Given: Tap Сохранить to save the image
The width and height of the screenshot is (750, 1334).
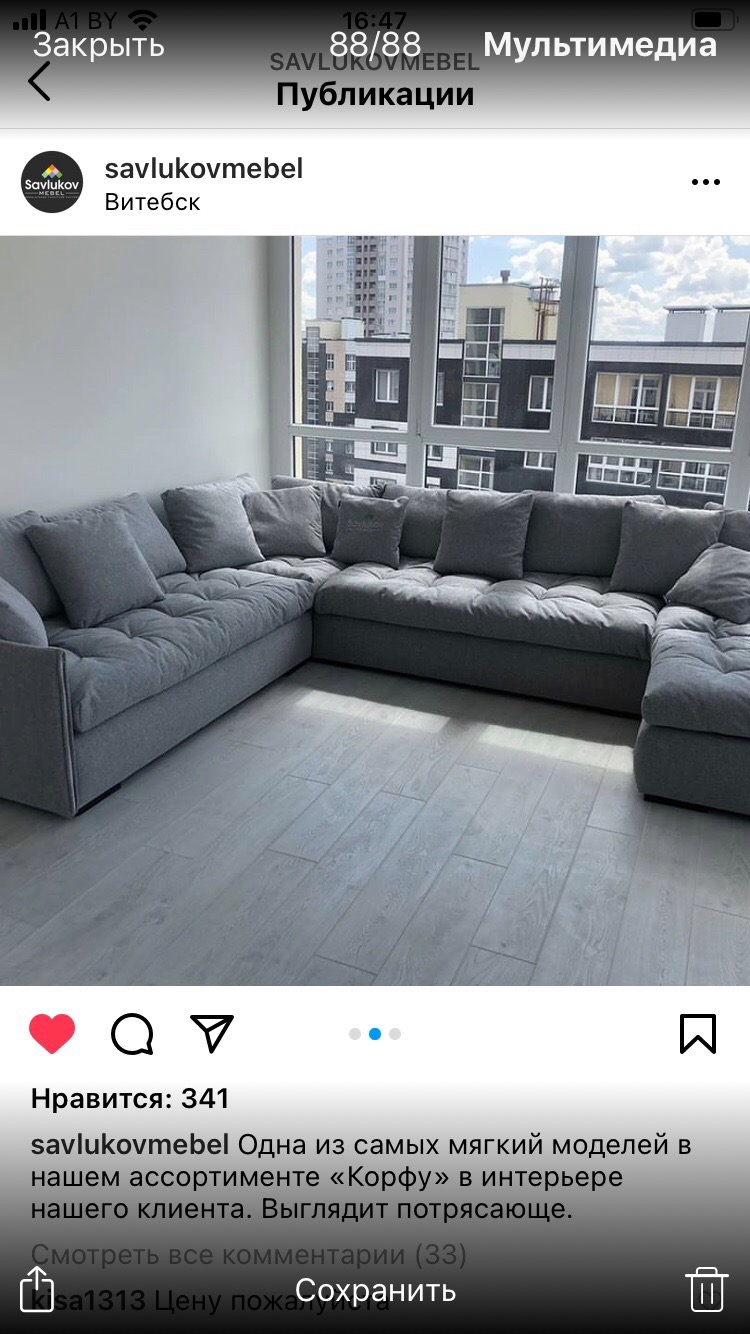Looking at the screenshot, I should [375, 1290].
